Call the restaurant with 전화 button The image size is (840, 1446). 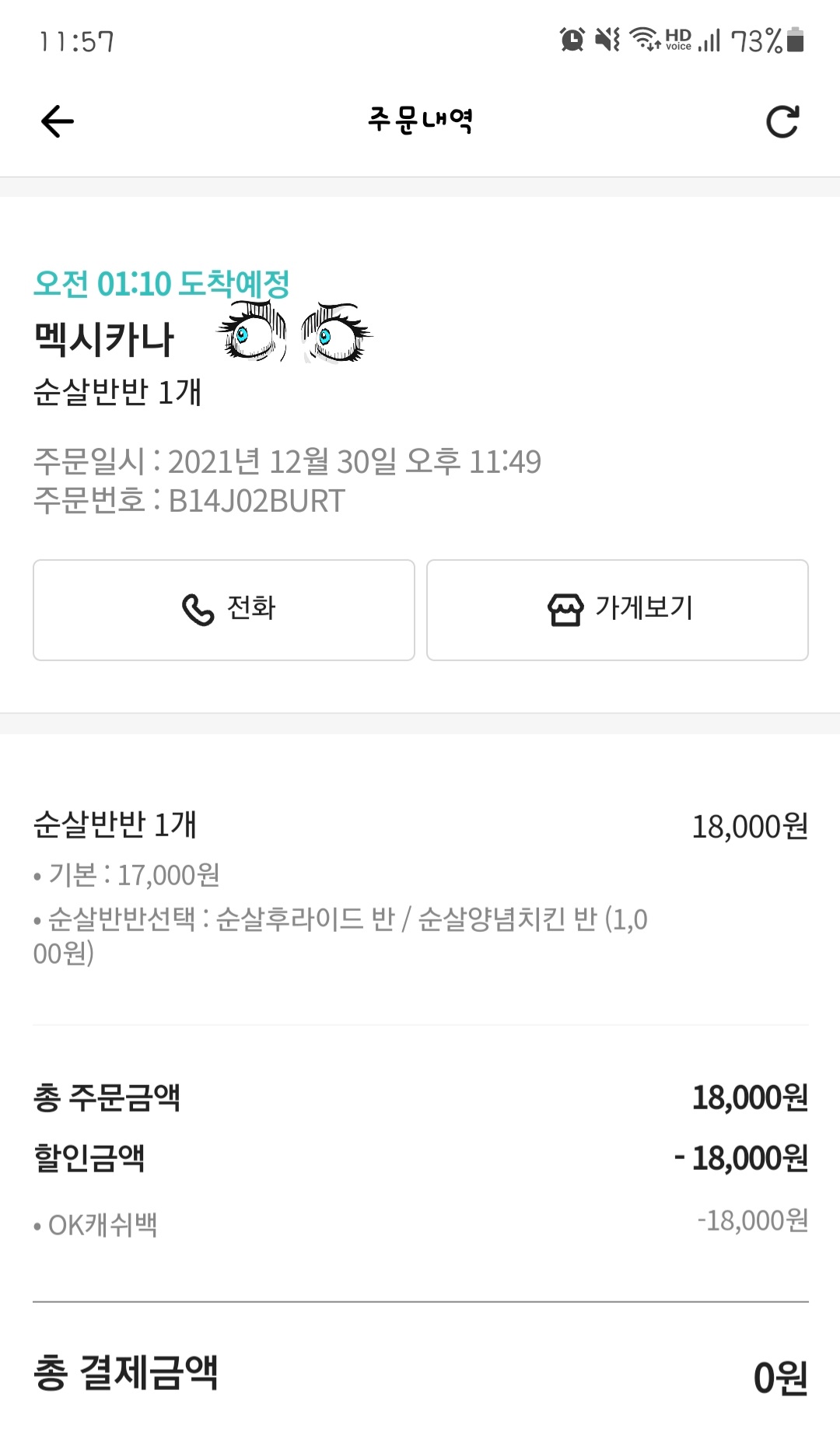pos(224,610)
